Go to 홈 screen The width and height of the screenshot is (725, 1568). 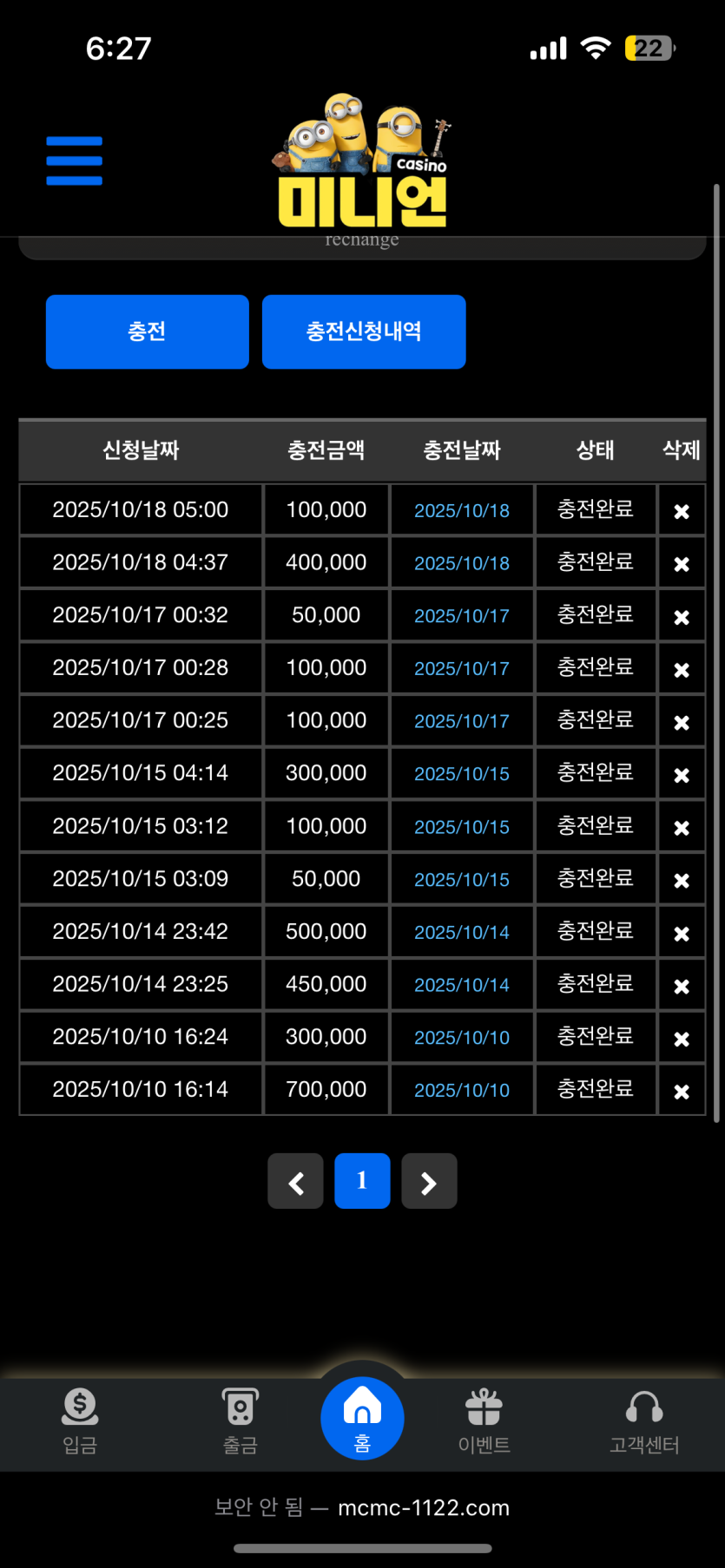[362, 1418]
